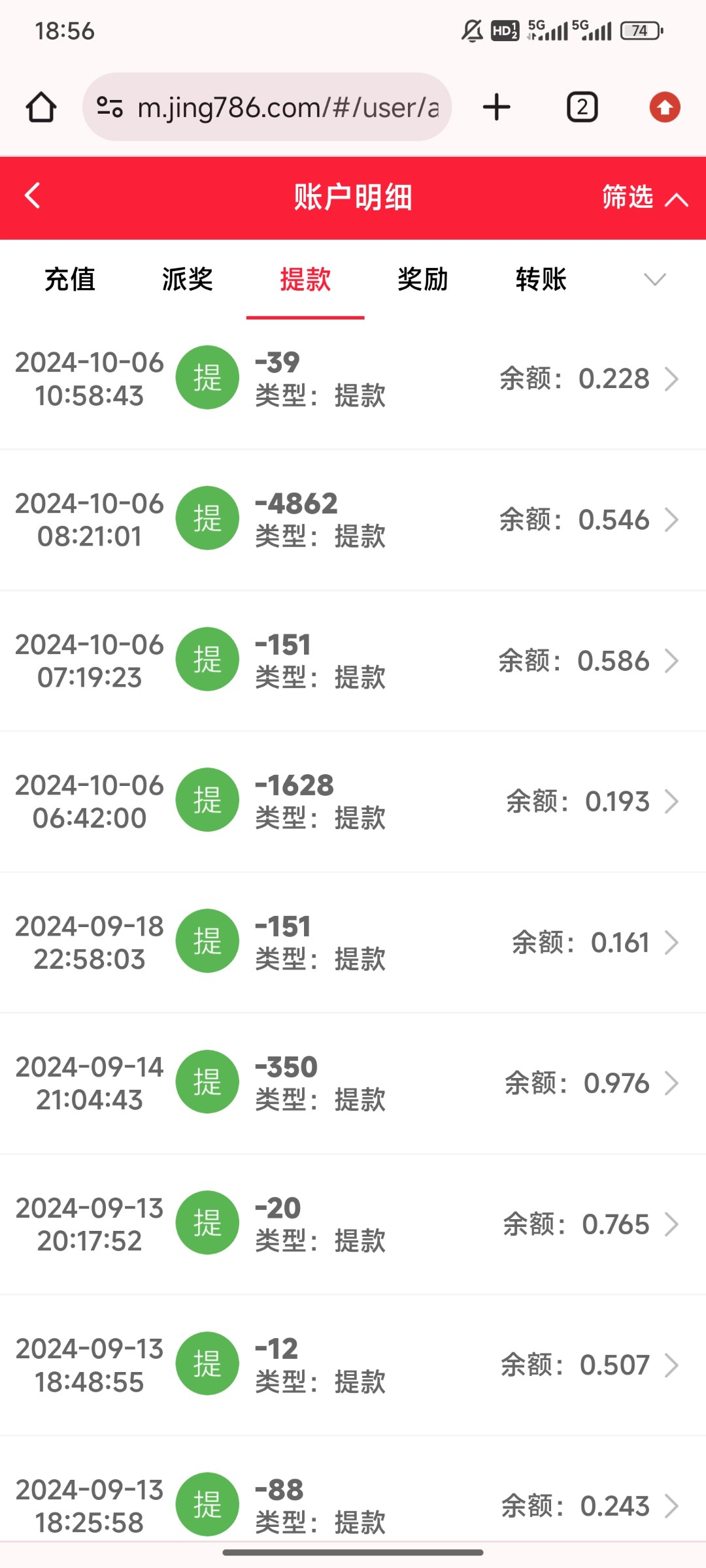Select the 提 icon on the 2024-09-18 record
This screenshot has width=706, height=1568.
coord(207,941)
